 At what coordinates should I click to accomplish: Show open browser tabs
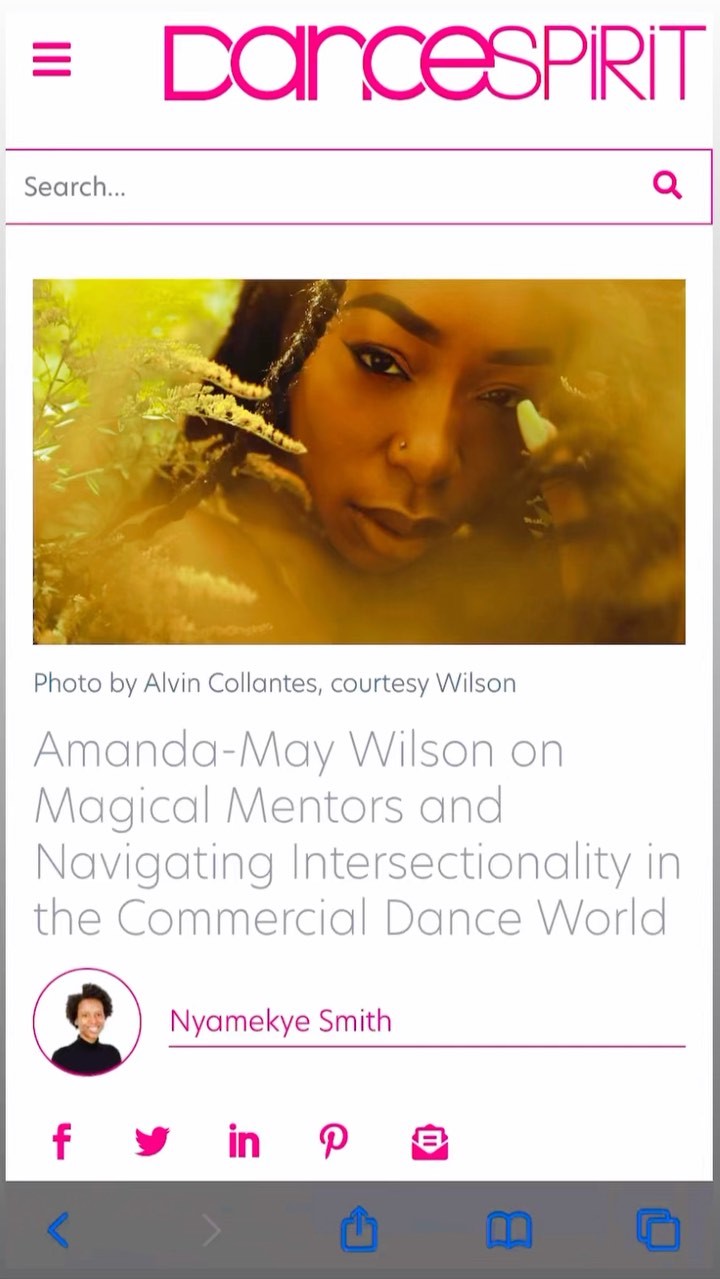(x=658, y=1230)
